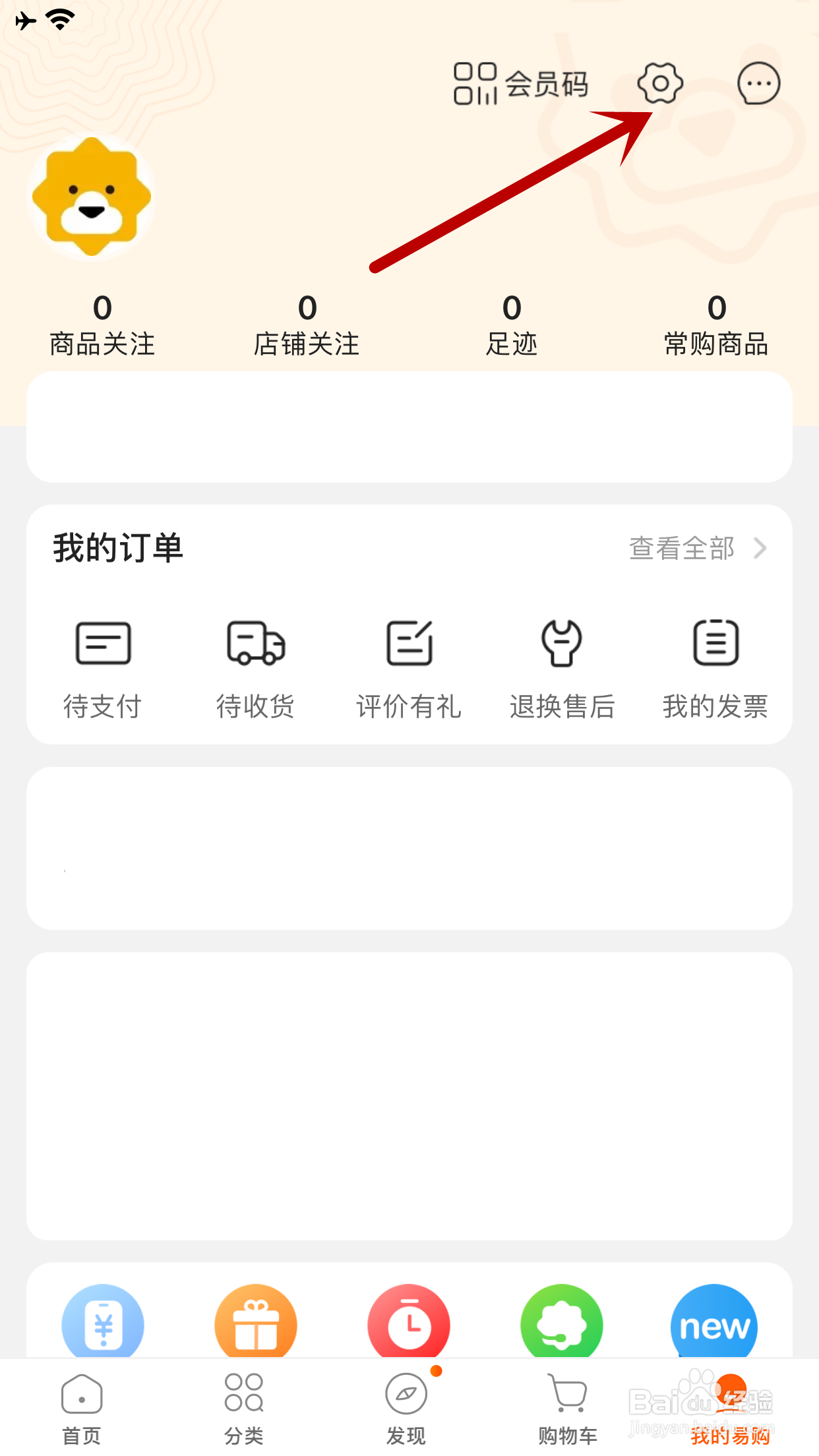Open the settings gear icon
Screen dimensions: 819x1456
[659, 84]
